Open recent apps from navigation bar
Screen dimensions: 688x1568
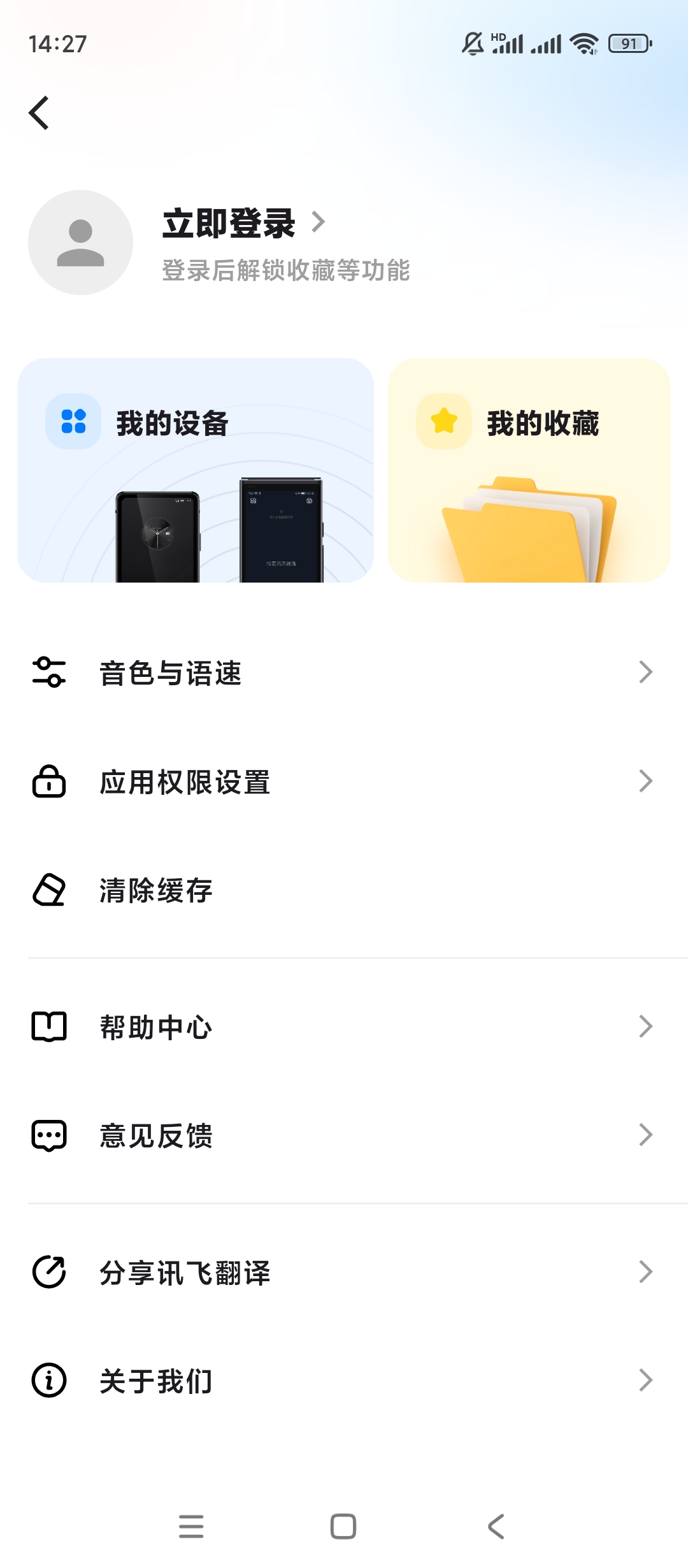point(191,1527)
